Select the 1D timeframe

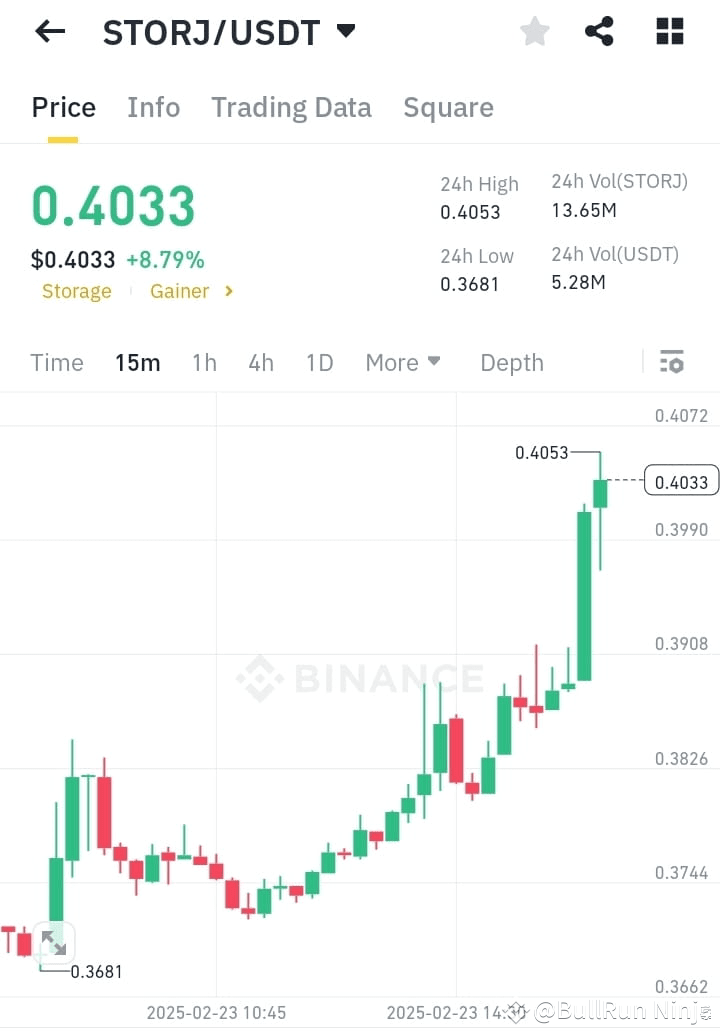pos(319,363)
